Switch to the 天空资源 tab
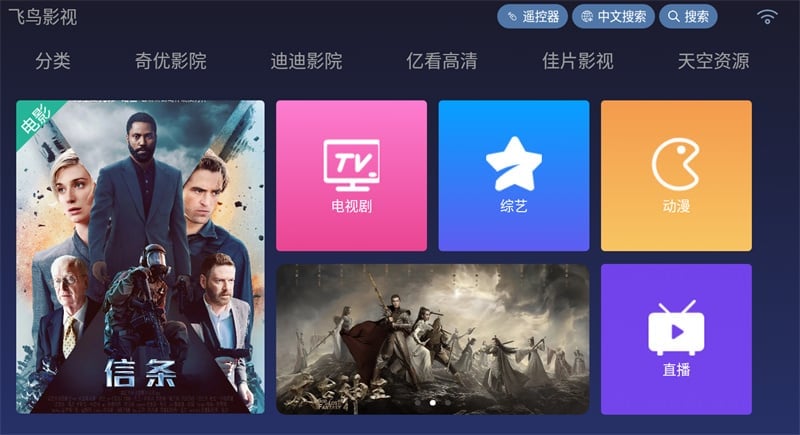This screenshot has height=435, width=800. (x=713, y=61)
